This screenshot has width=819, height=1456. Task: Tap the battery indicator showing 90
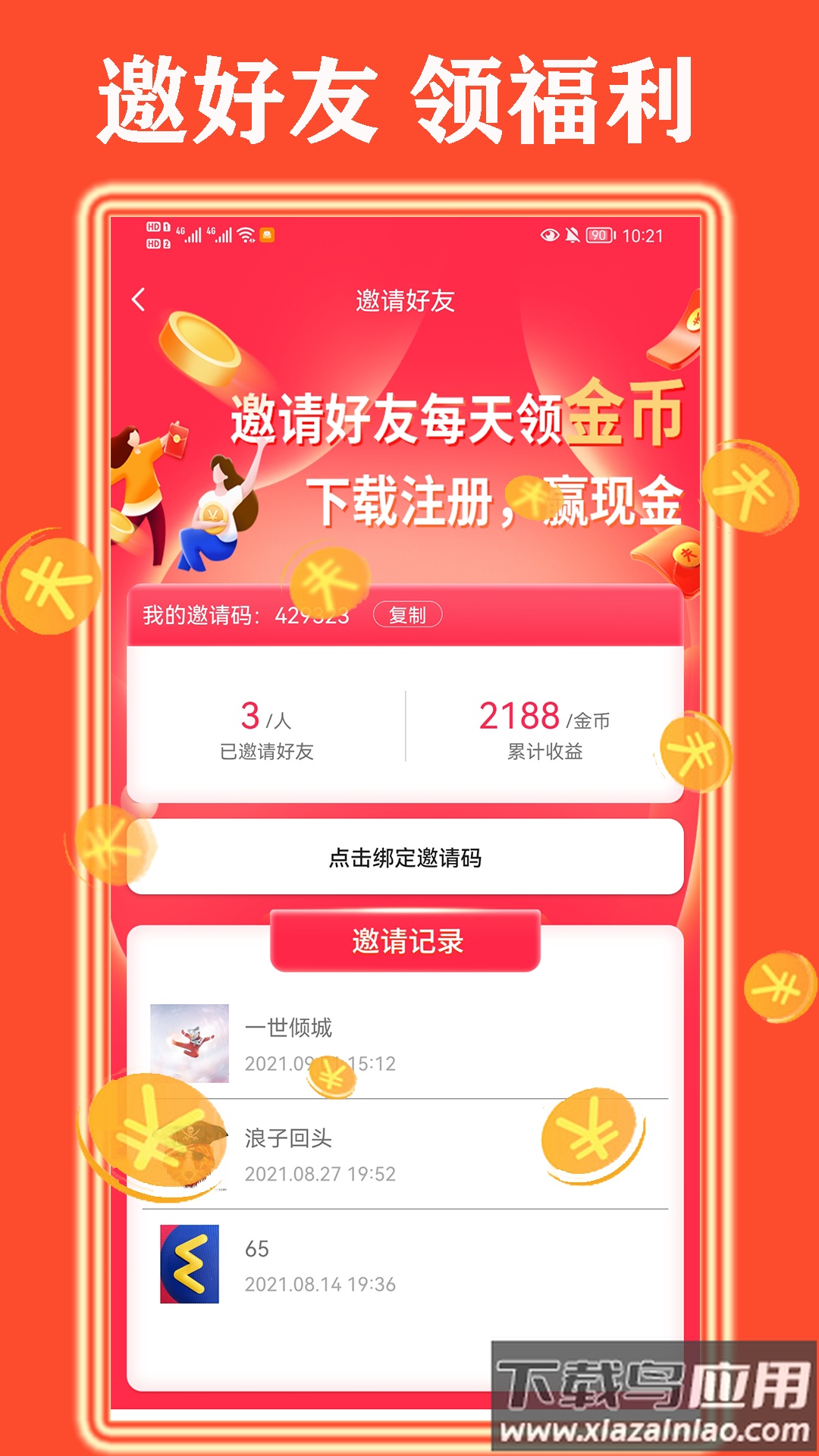click(x=599, y=236)
